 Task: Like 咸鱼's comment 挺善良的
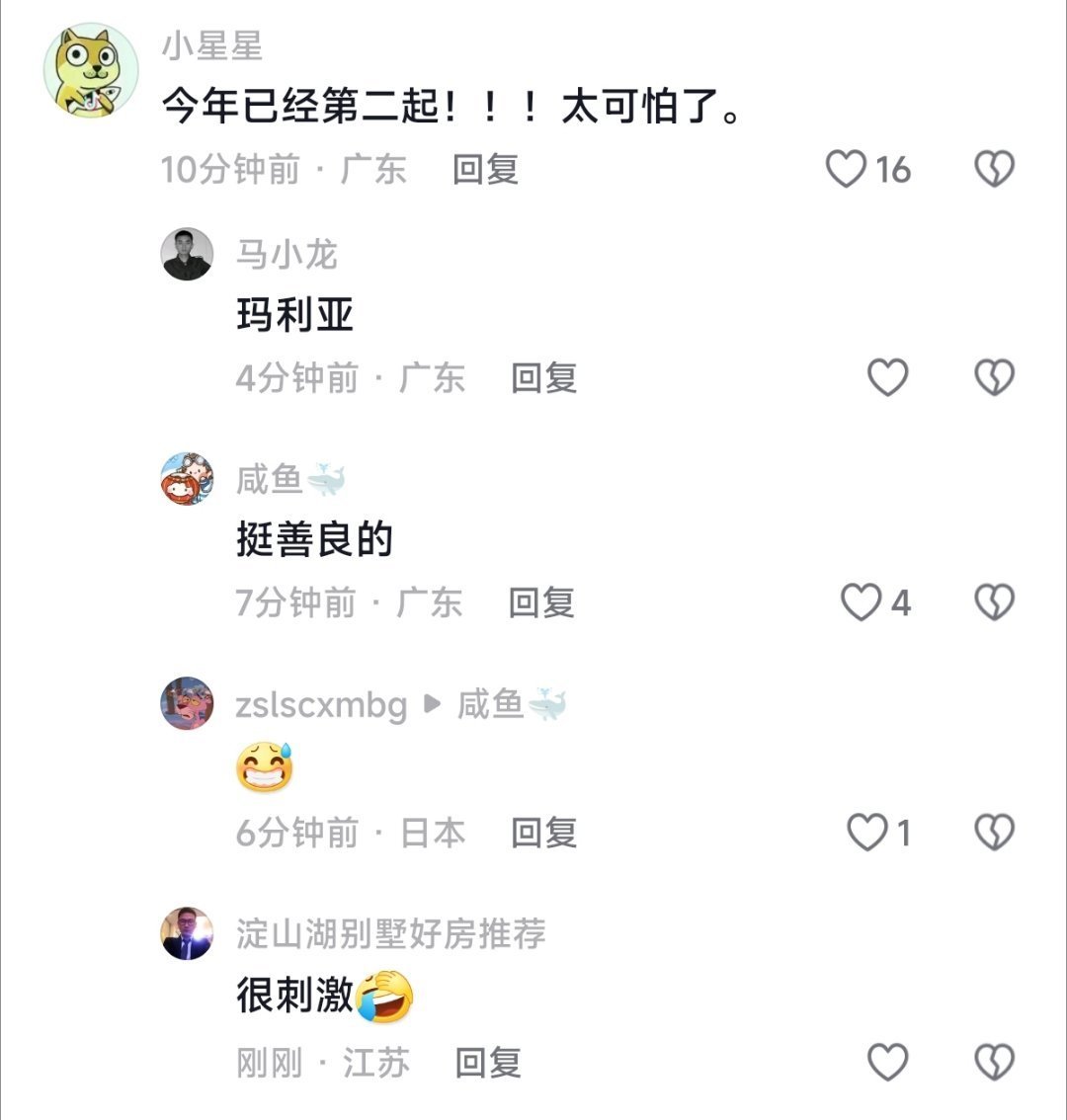(861, 602)
